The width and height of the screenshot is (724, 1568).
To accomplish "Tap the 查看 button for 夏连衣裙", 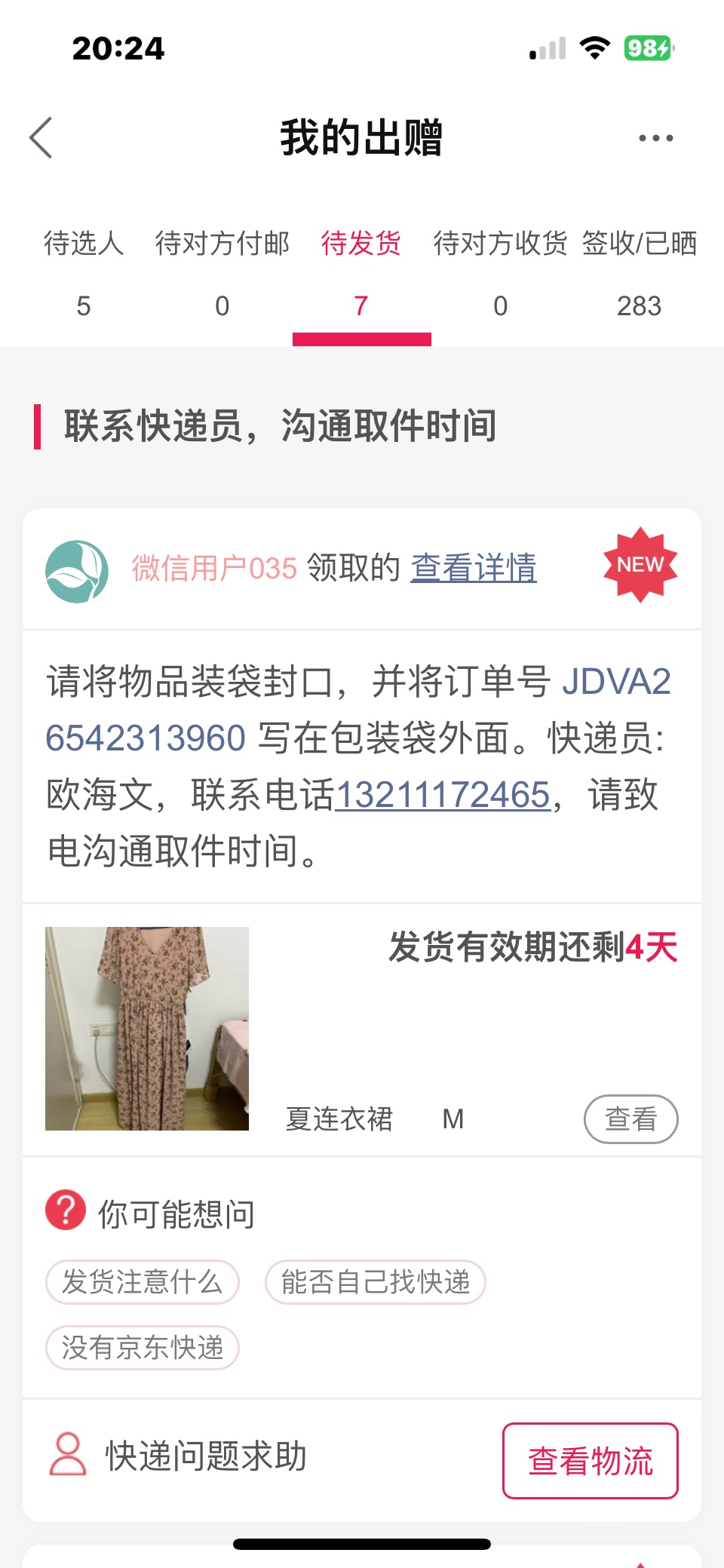I will [x=631, y=1119].
